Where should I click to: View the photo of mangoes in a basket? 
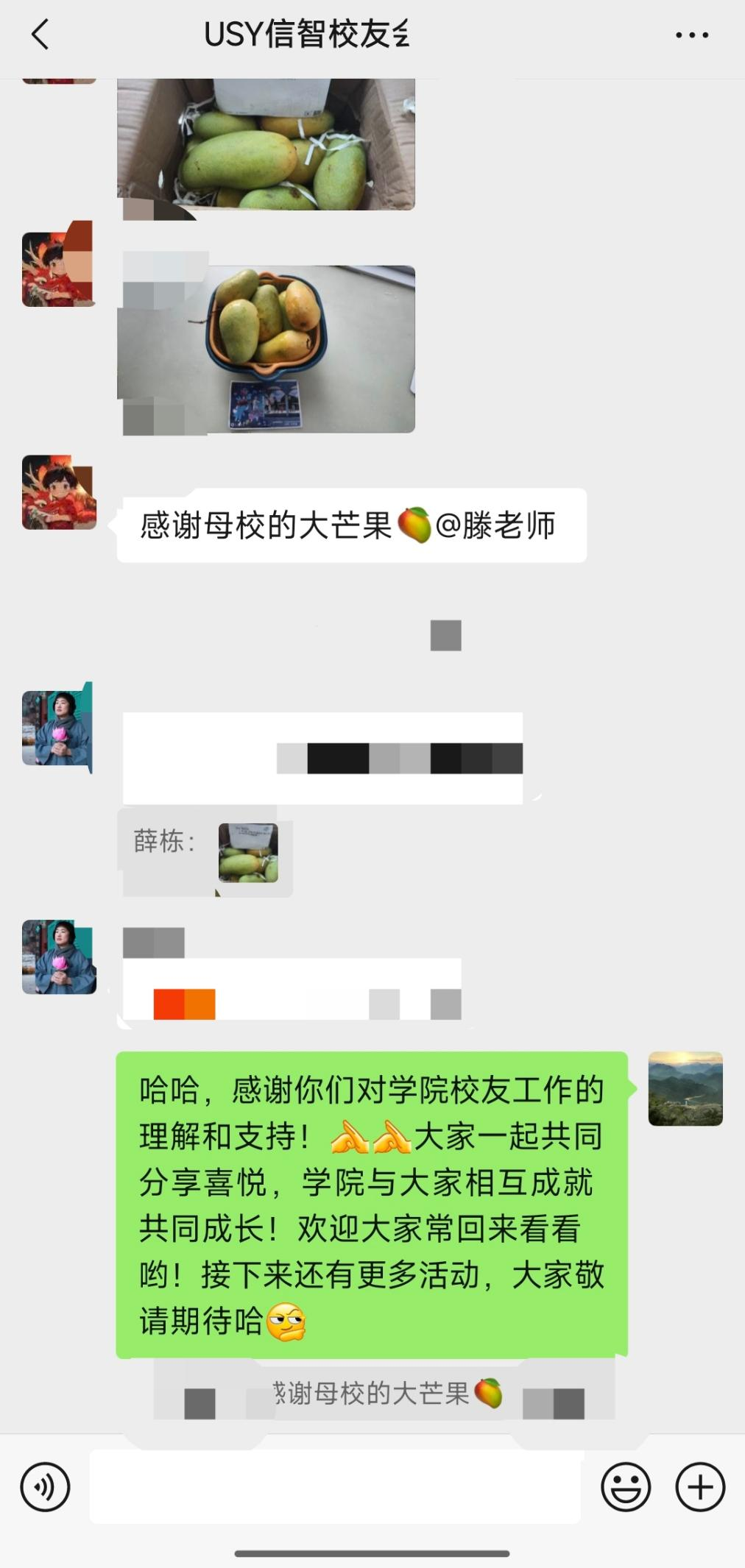[266, 348]
